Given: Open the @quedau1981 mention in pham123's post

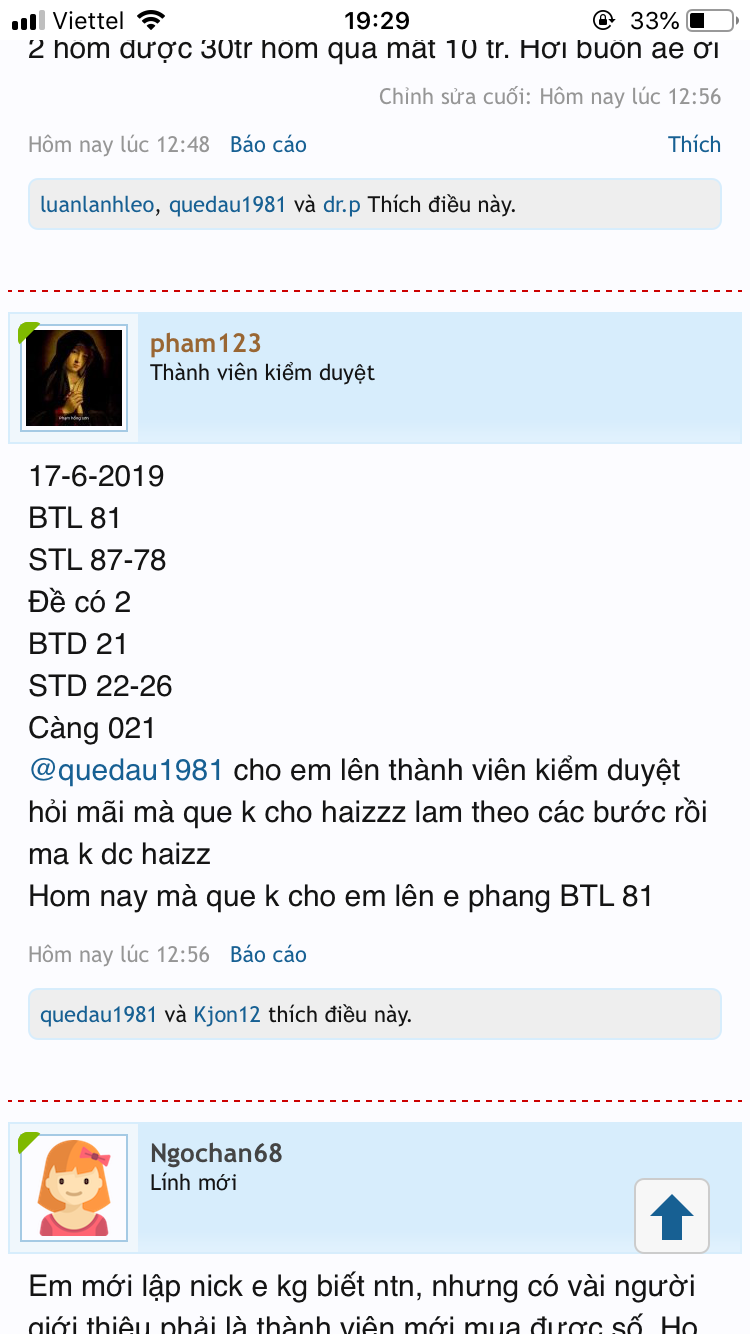Looking at the screenshot, I should tap(126, 770).
